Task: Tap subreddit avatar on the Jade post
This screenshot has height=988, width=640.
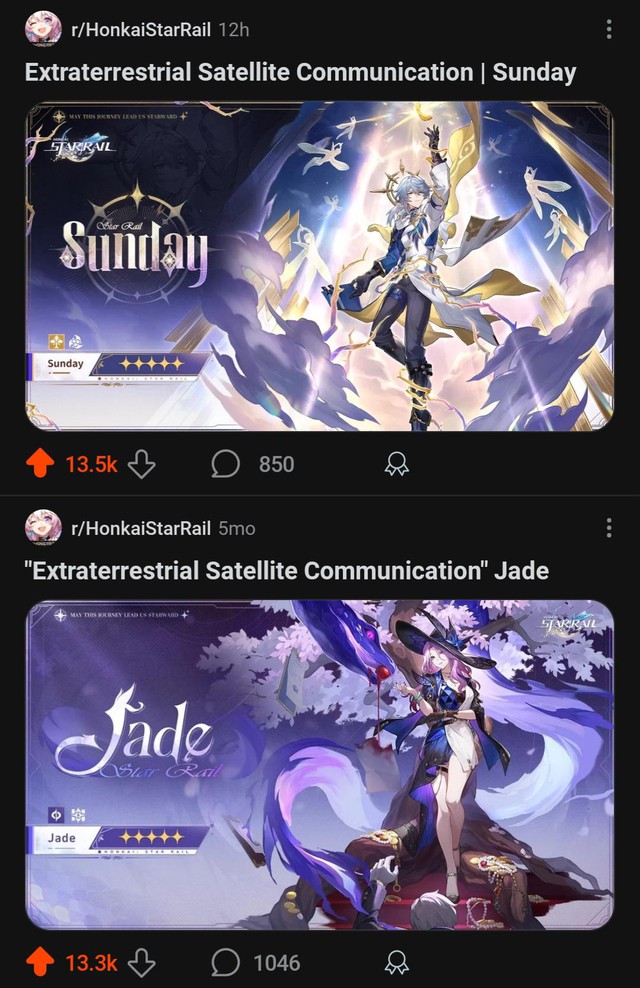Action: click(42, 527)
